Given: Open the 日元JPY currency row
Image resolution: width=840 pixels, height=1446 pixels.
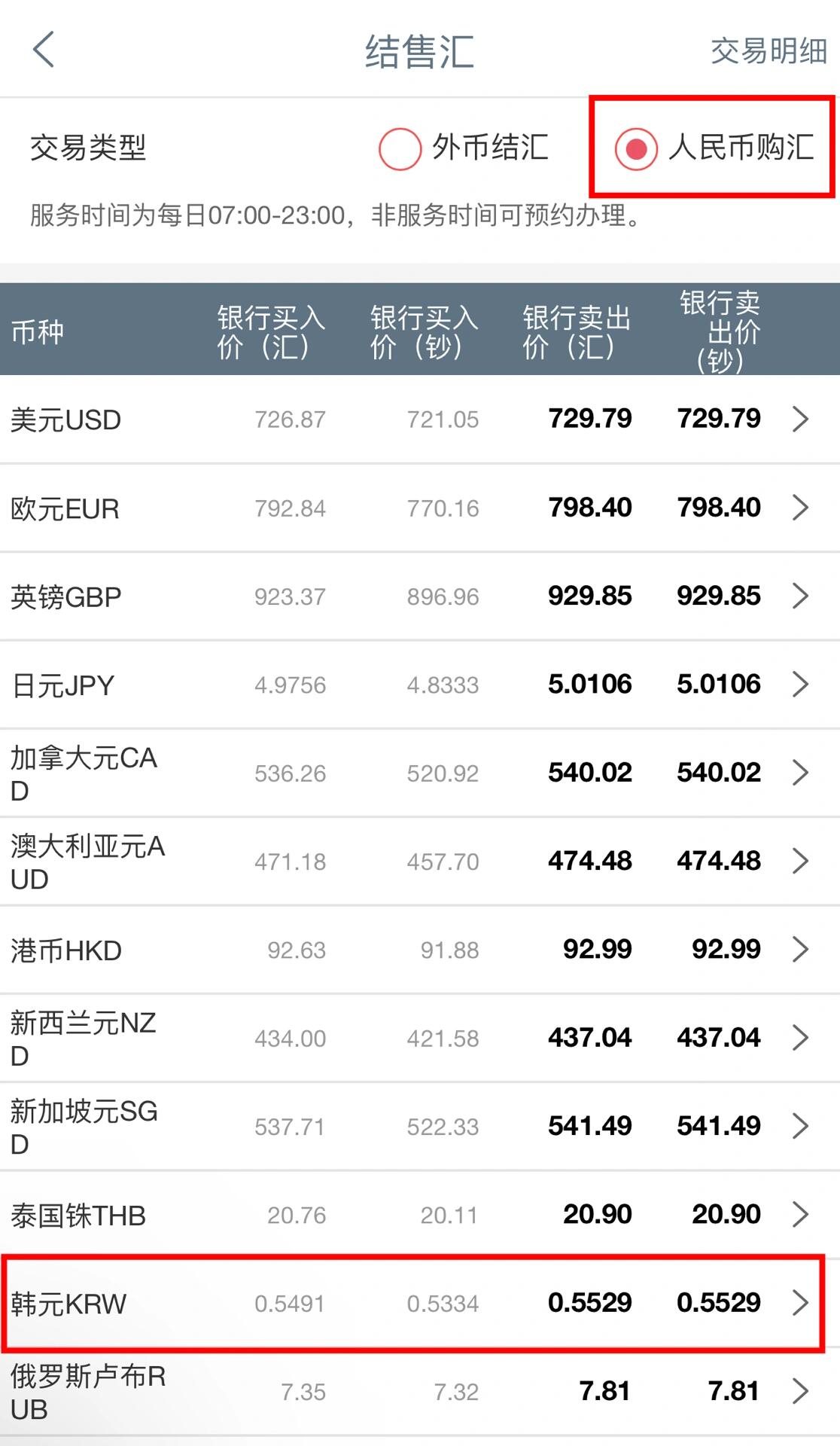Looking at the screenshot, I should point(420,685).
